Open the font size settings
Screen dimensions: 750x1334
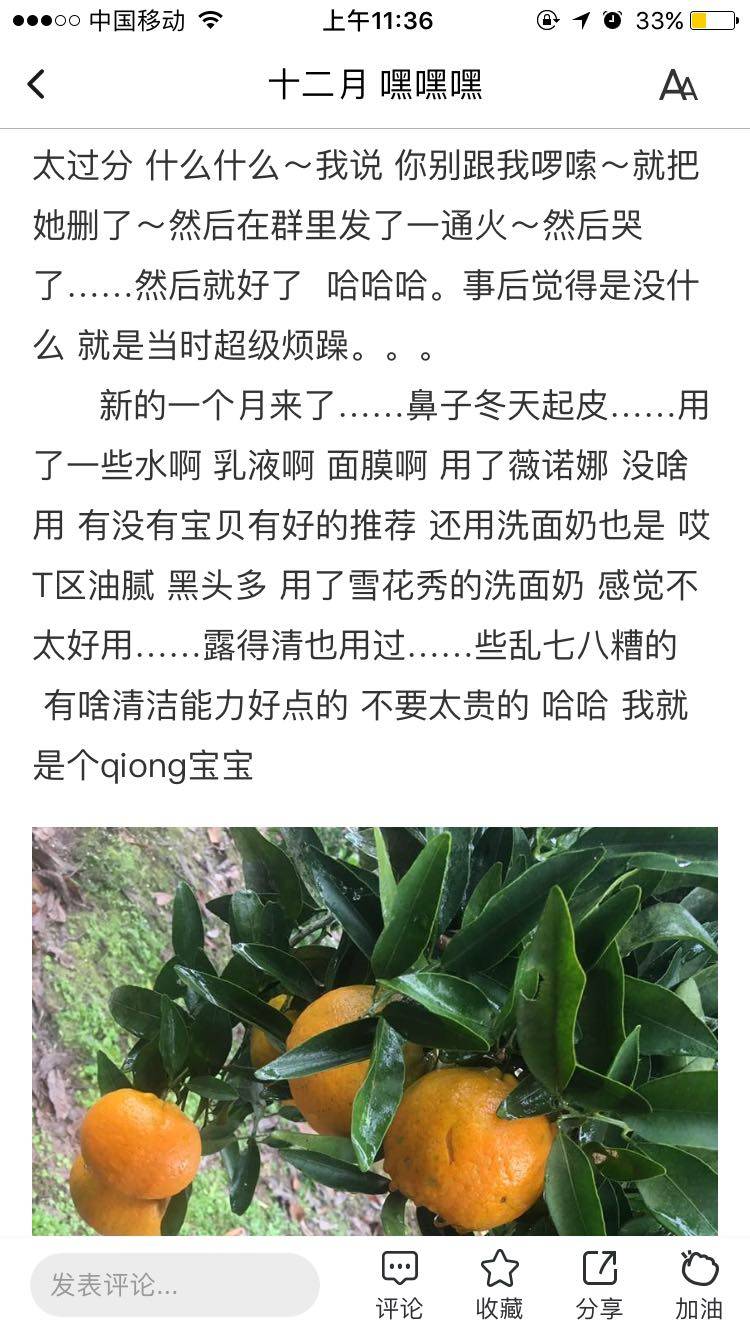click(x=678, y=86)
